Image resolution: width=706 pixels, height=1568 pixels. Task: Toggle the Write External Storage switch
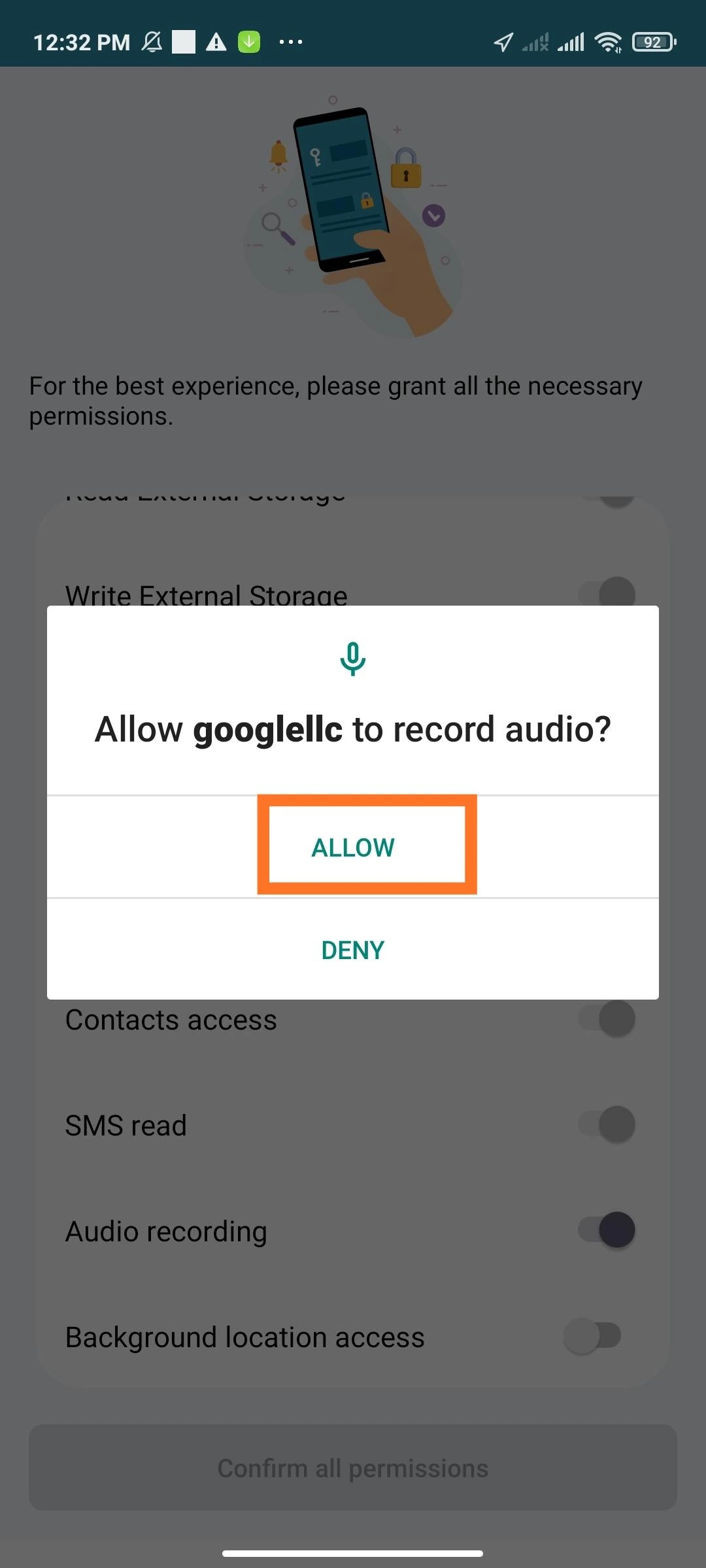[608, 592]
